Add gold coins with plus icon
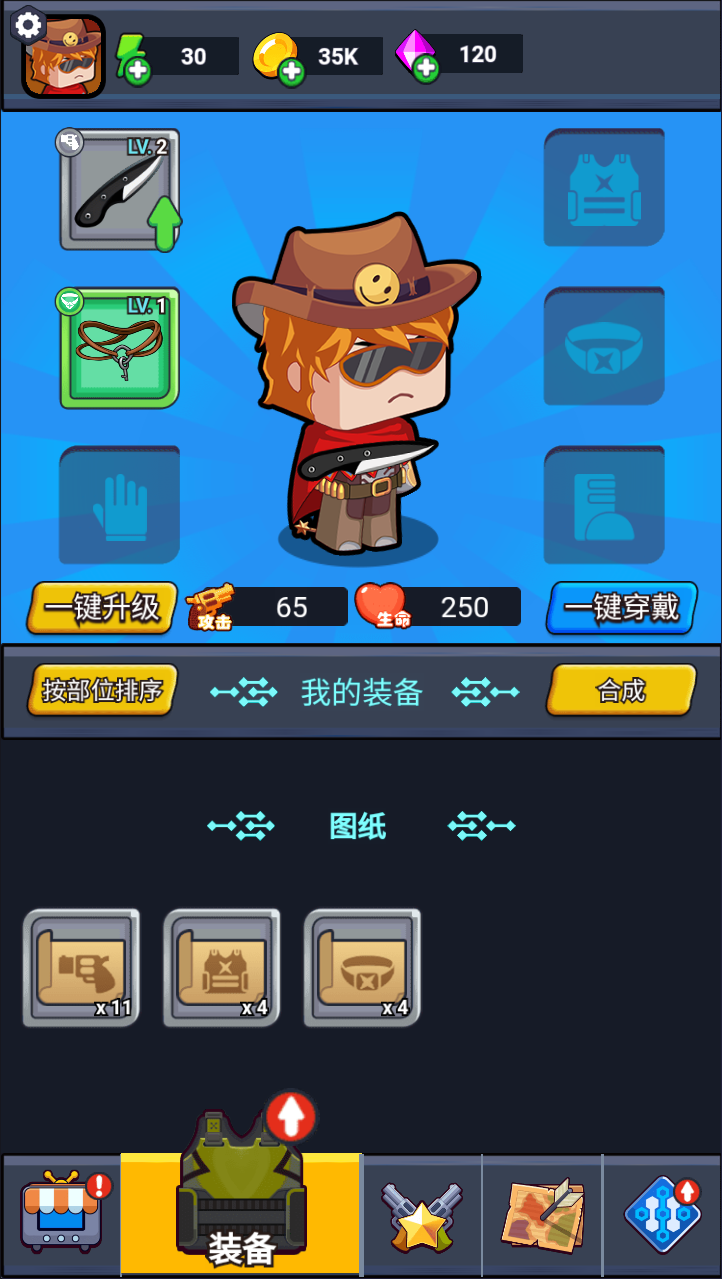 tap(291, 70)
